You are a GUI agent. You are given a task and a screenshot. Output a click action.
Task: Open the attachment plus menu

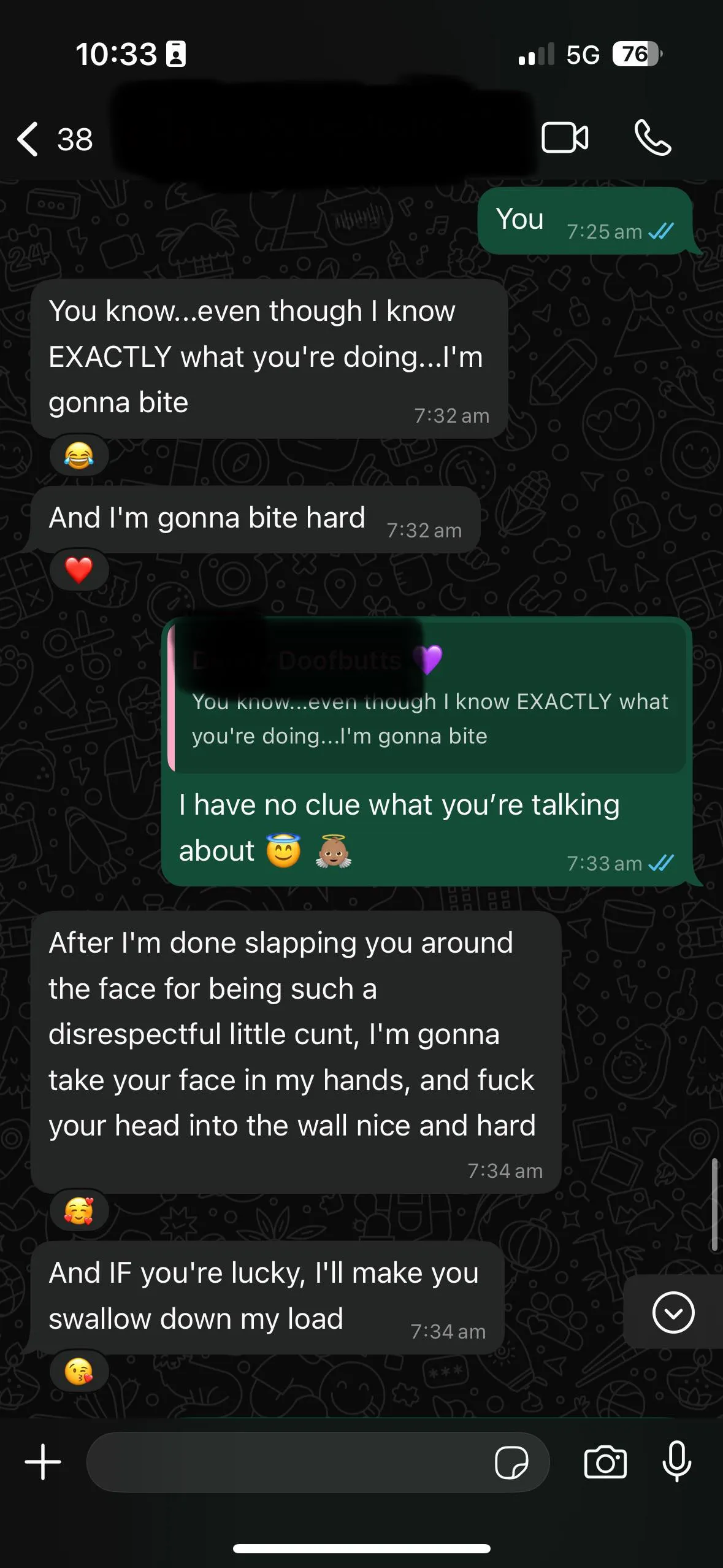click(43, 1462)
